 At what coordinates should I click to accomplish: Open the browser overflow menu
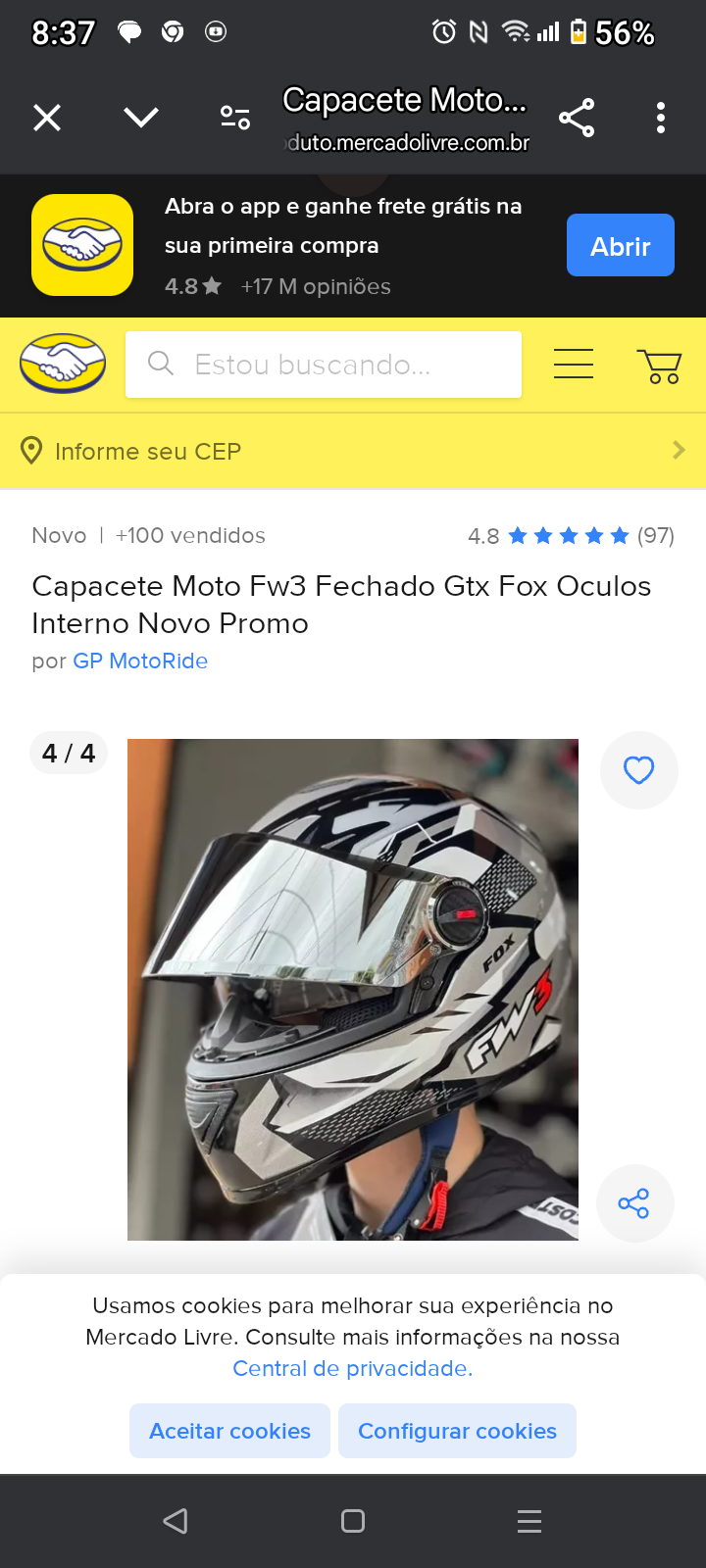tap(661, 118)
